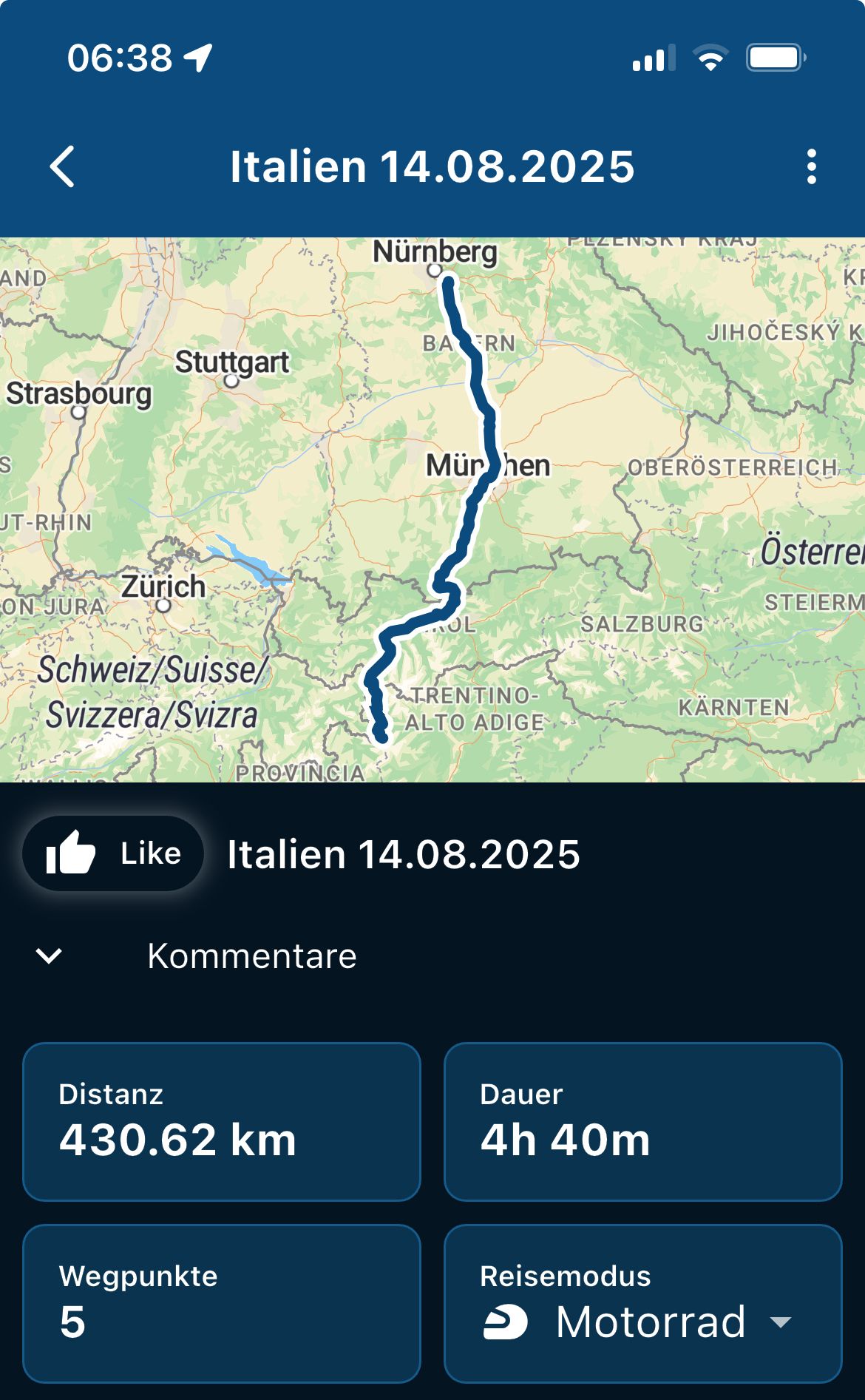Image resolution: width=865 pixels, height=1400 pixels.
Task: Open the three-dot overflow menu
Action: [811, 166]
